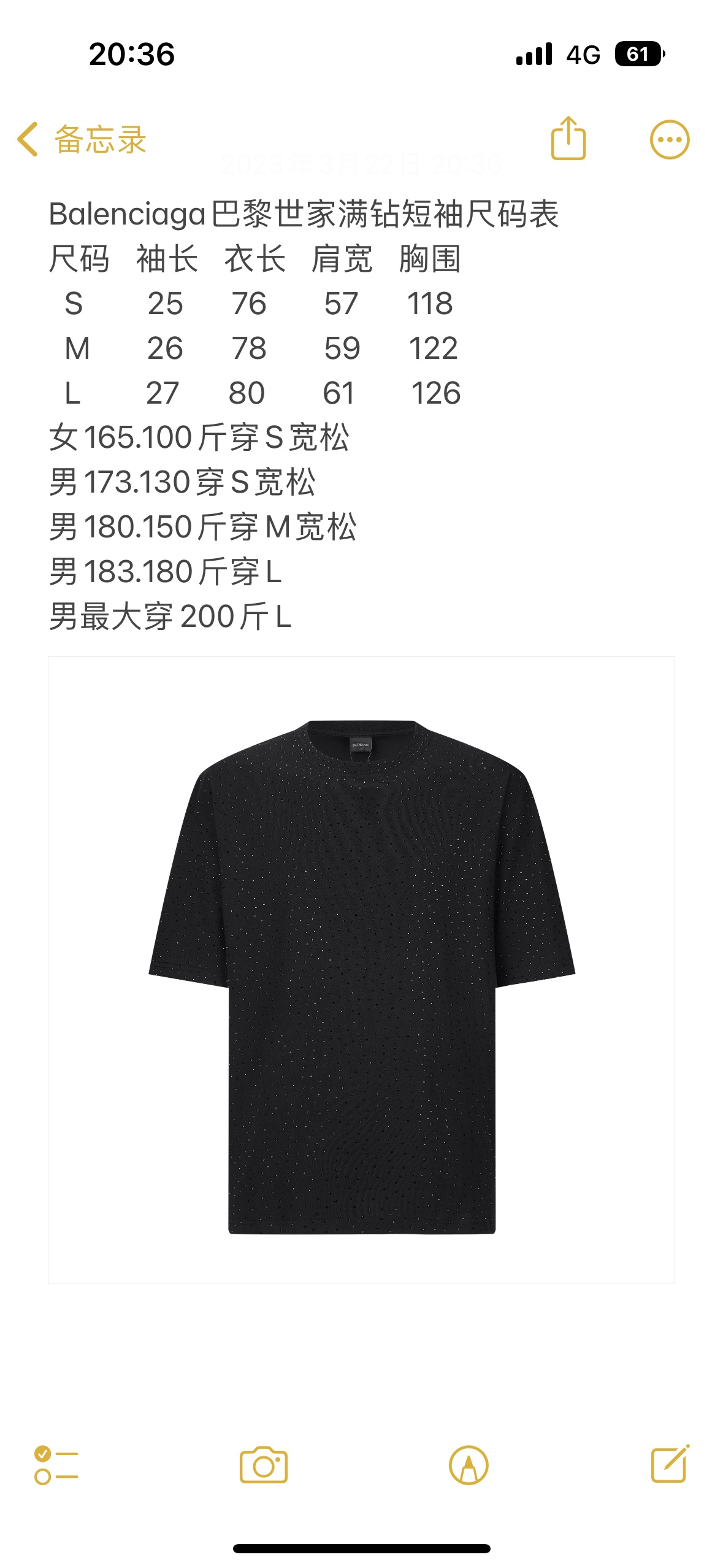The image size is (723, 1568).
Task: Compose a new note
Action: coord(670,1464)
